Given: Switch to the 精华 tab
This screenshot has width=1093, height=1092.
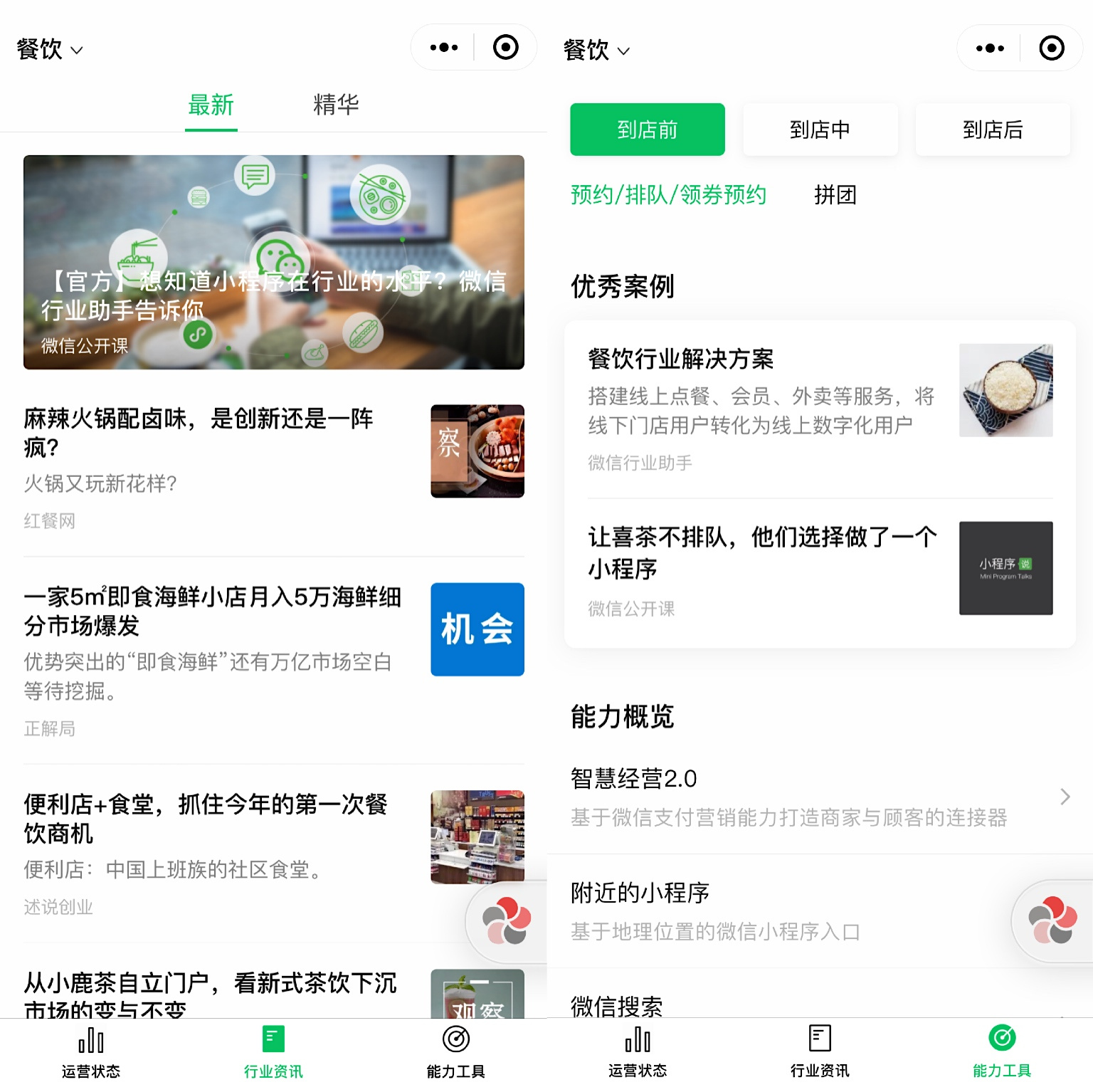Looking at the screenshot, I should pos(336,105).
